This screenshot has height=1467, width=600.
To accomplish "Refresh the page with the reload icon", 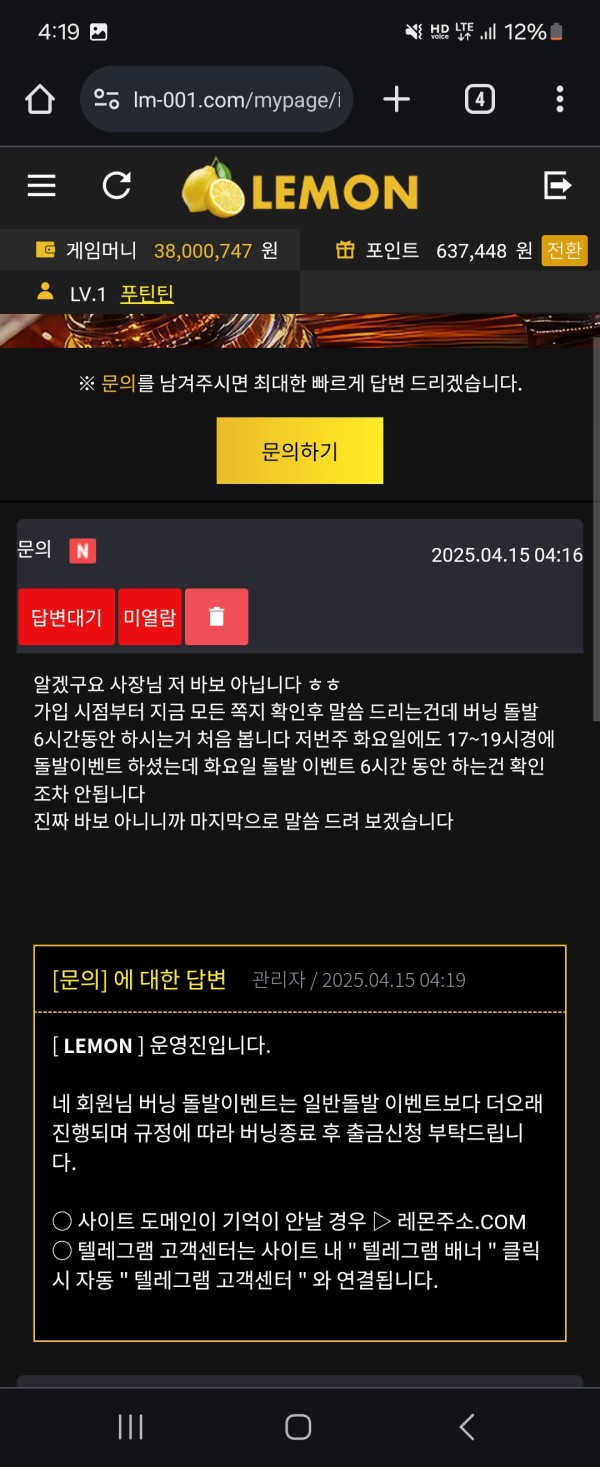I will click(x=117, y=186).
